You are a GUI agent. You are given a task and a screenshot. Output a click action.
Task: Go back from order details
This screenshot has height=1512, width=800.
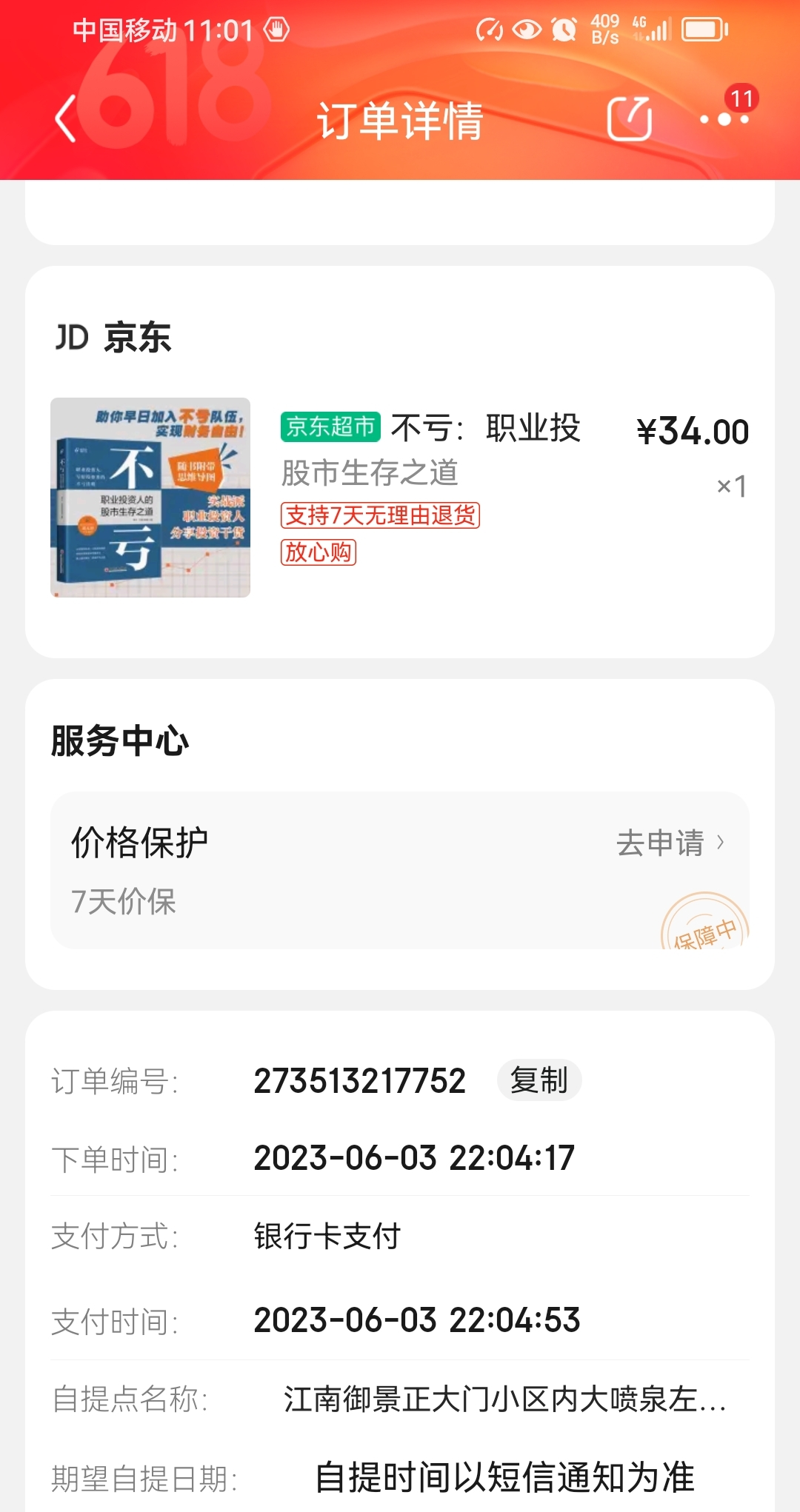click(67, 119)
